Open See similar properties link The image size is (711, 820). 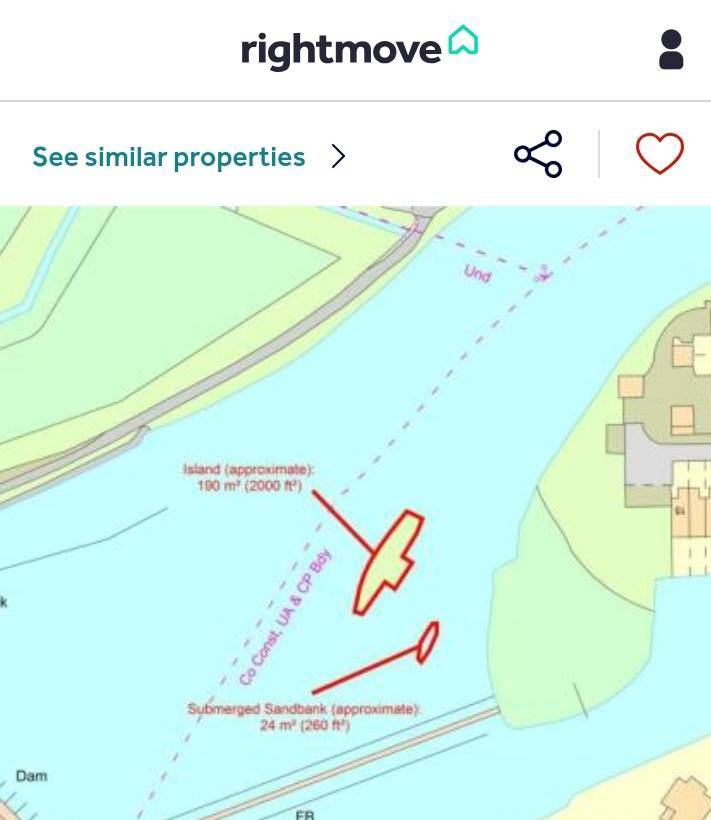coord(188,157)
